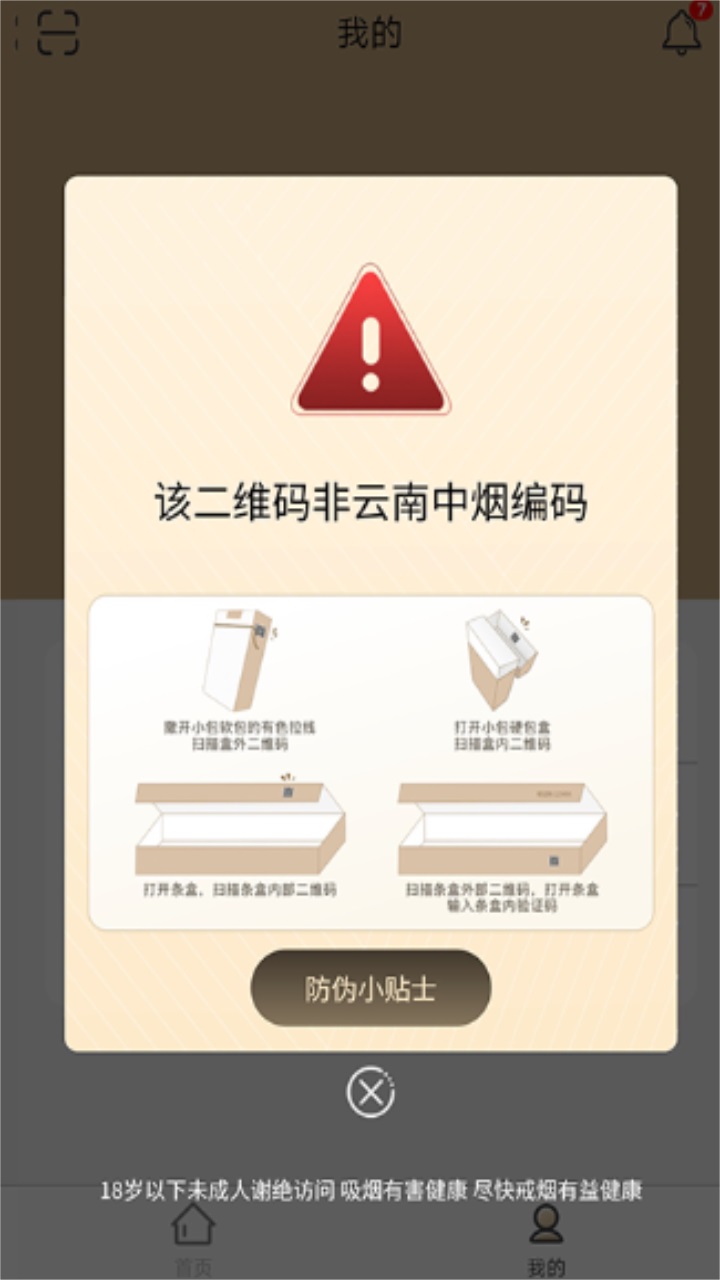The height and width of the screenshot is (1280, 720).
Task: Switch to the 我的 tab
Action: click(x=546, y=1238)
